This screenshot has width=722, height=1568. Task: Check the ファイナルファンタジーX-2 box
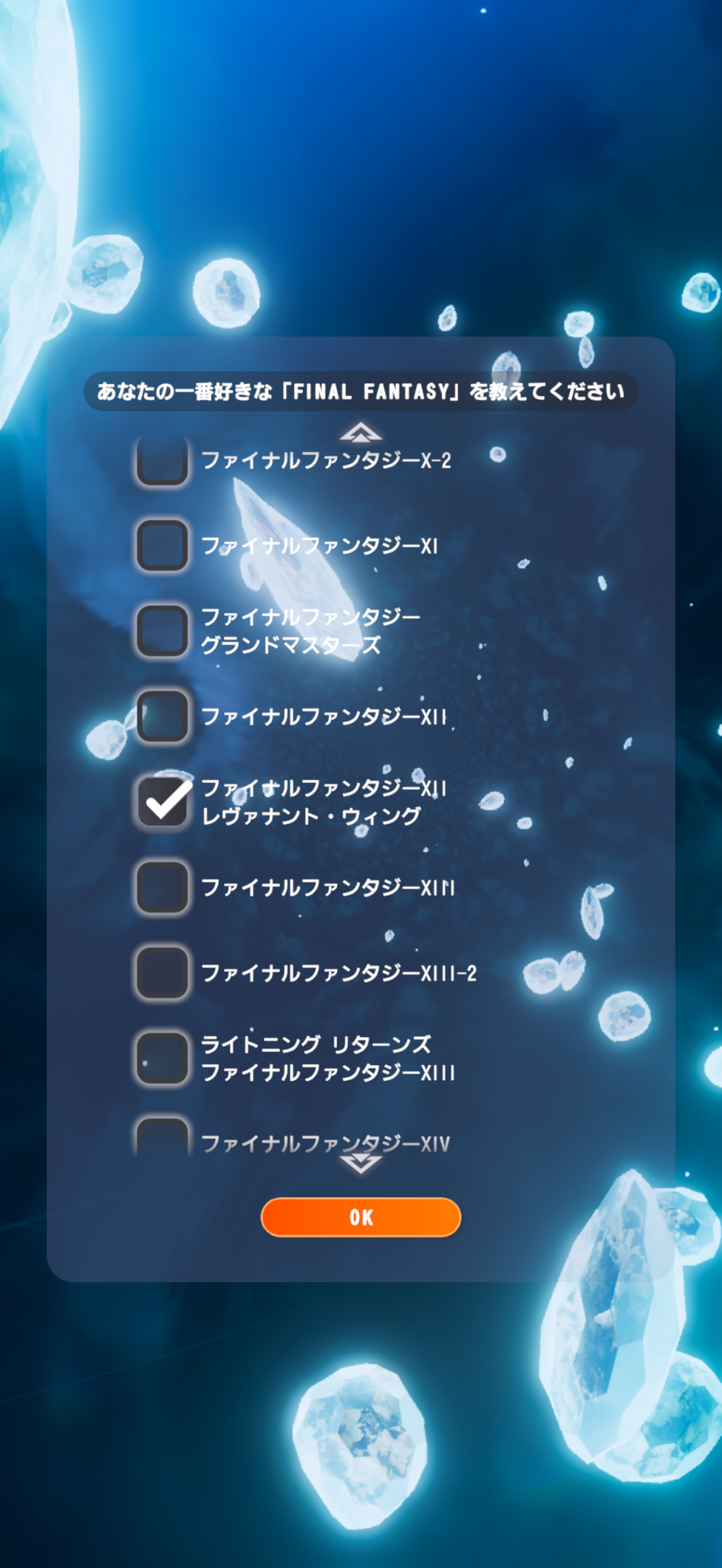[163, 462]
